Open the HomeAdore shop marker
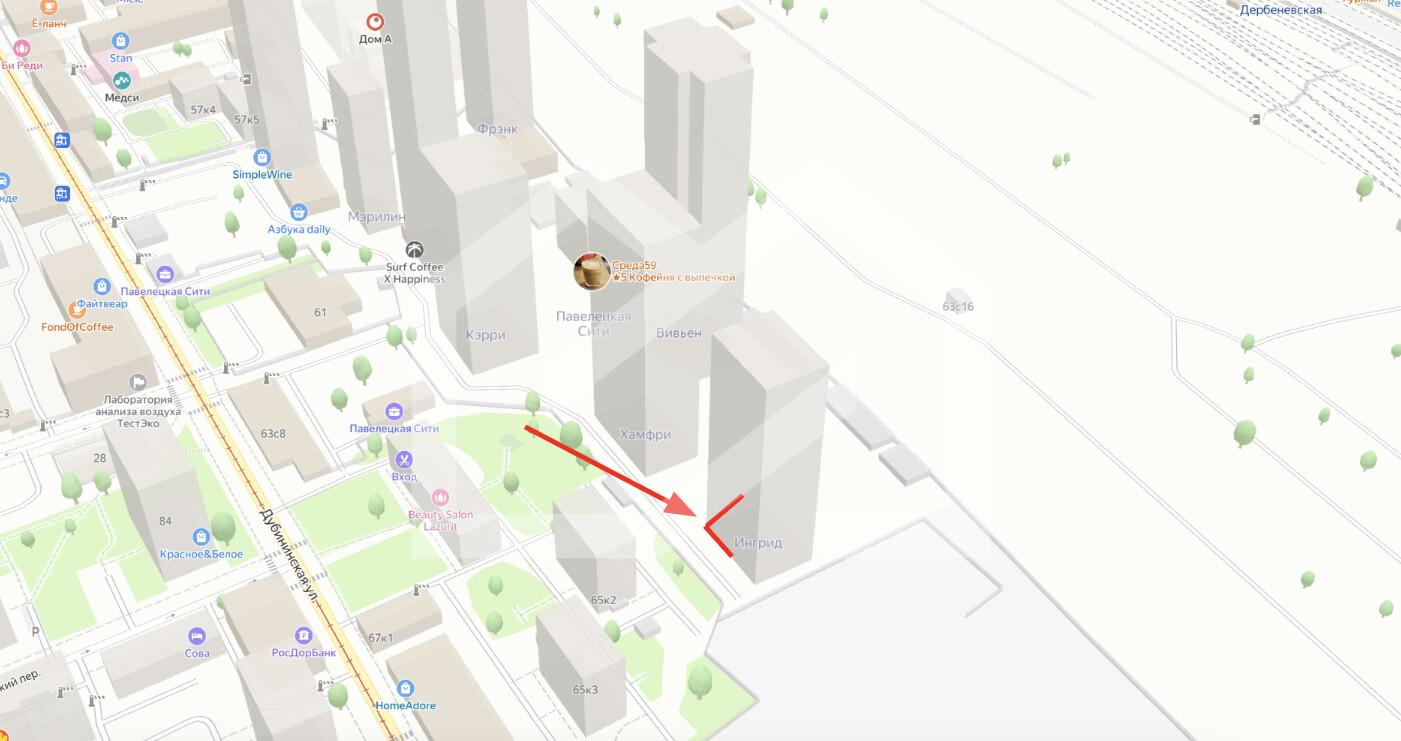This screenshot has width=1401, height=741. (405, 688)
